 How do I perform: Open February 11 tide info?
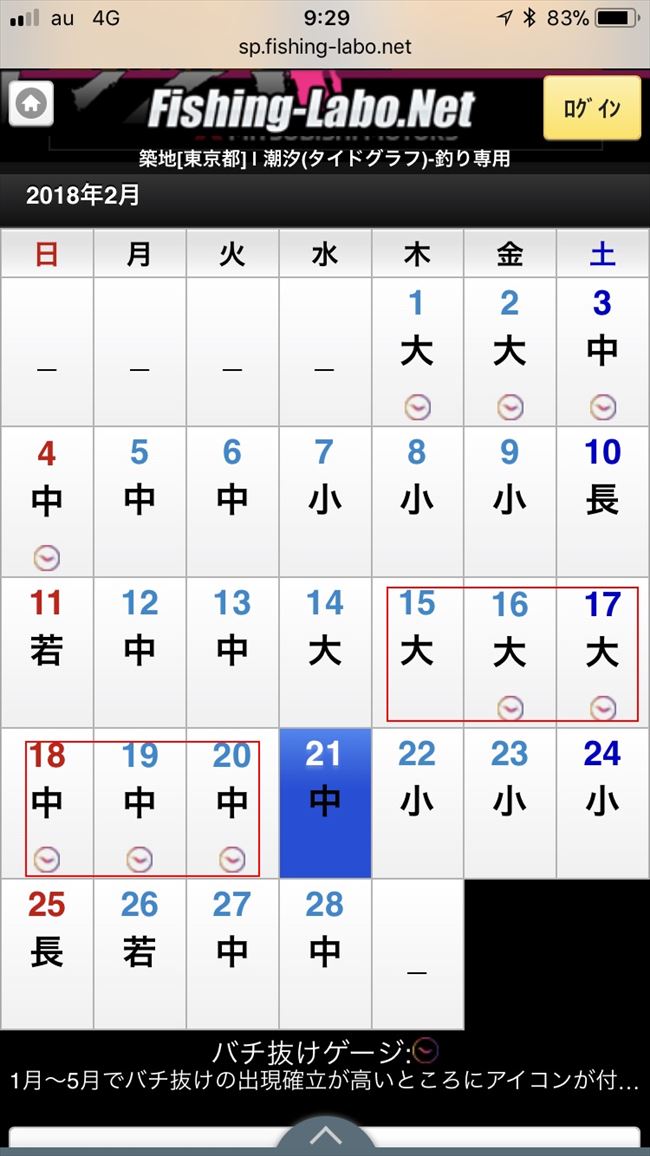(47, 652)
